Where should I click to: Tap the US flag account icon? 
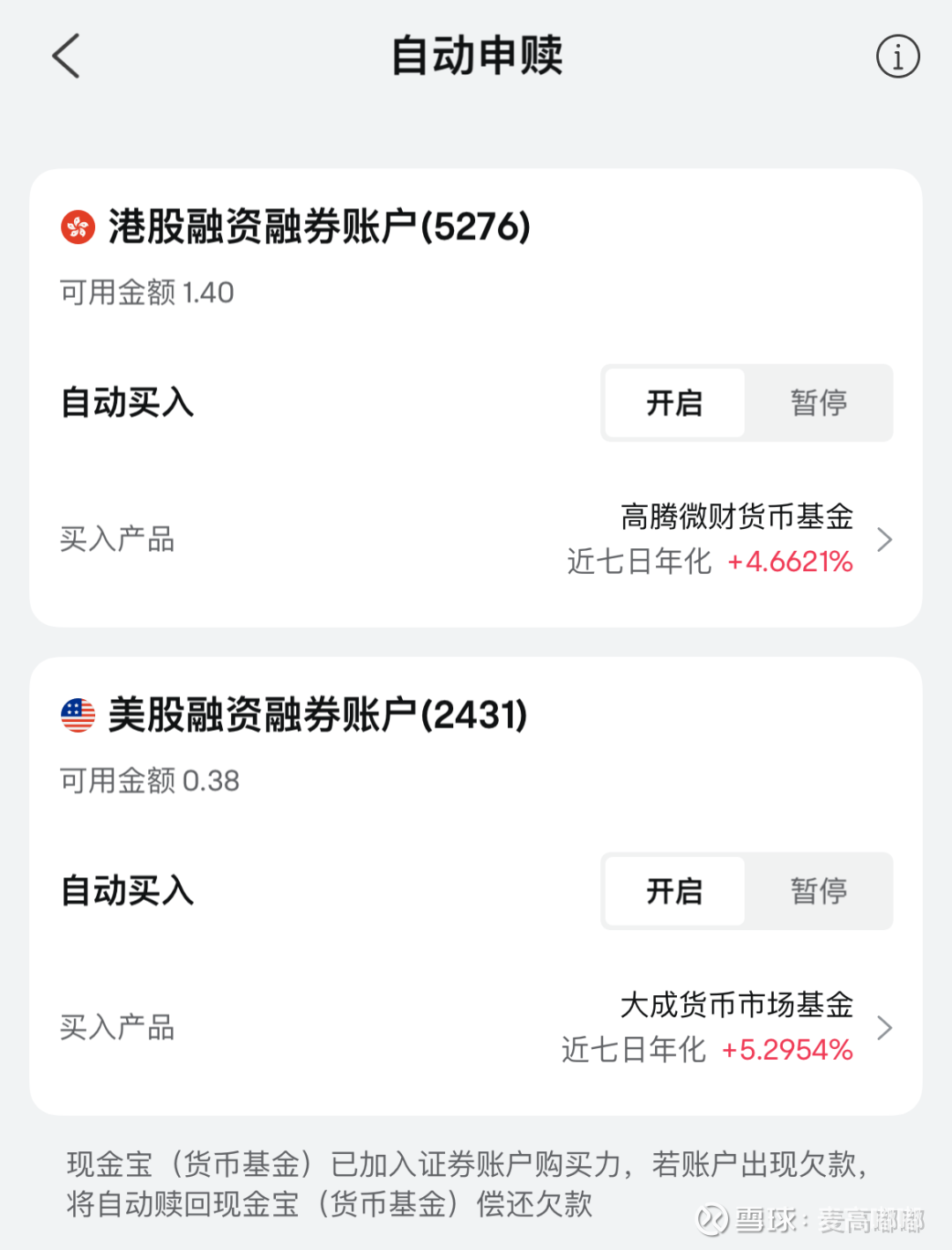point(77,716)
